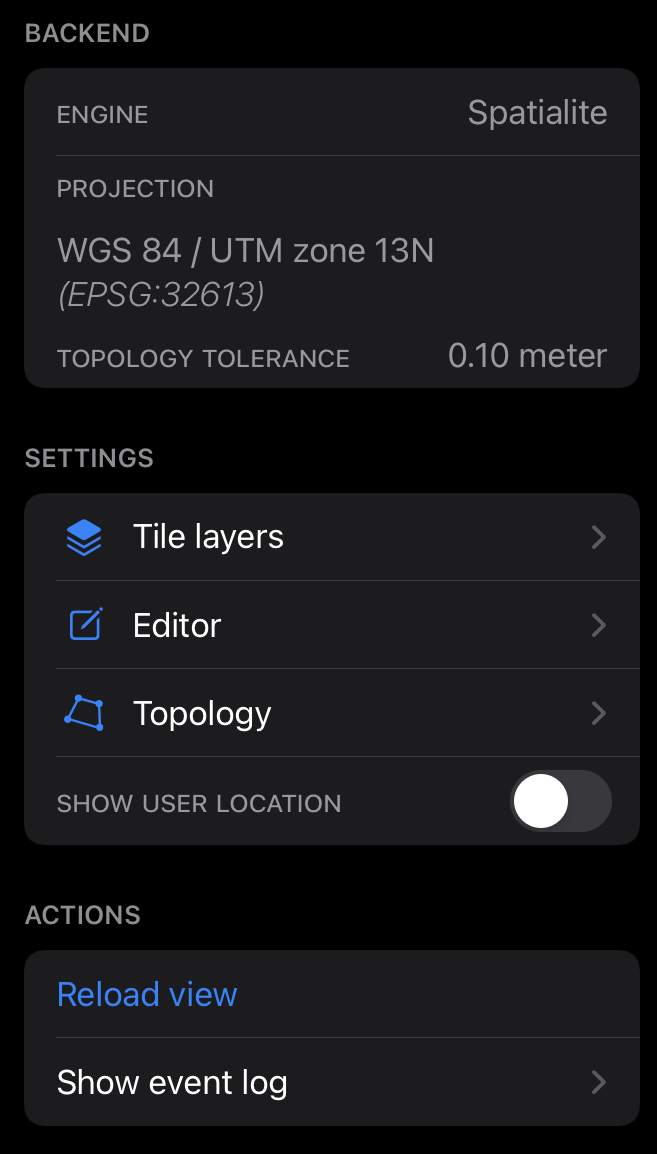This screenshot has height=1154, width=657.
Task: Enable Show User Location switch
Action: [x=560, y=801]
